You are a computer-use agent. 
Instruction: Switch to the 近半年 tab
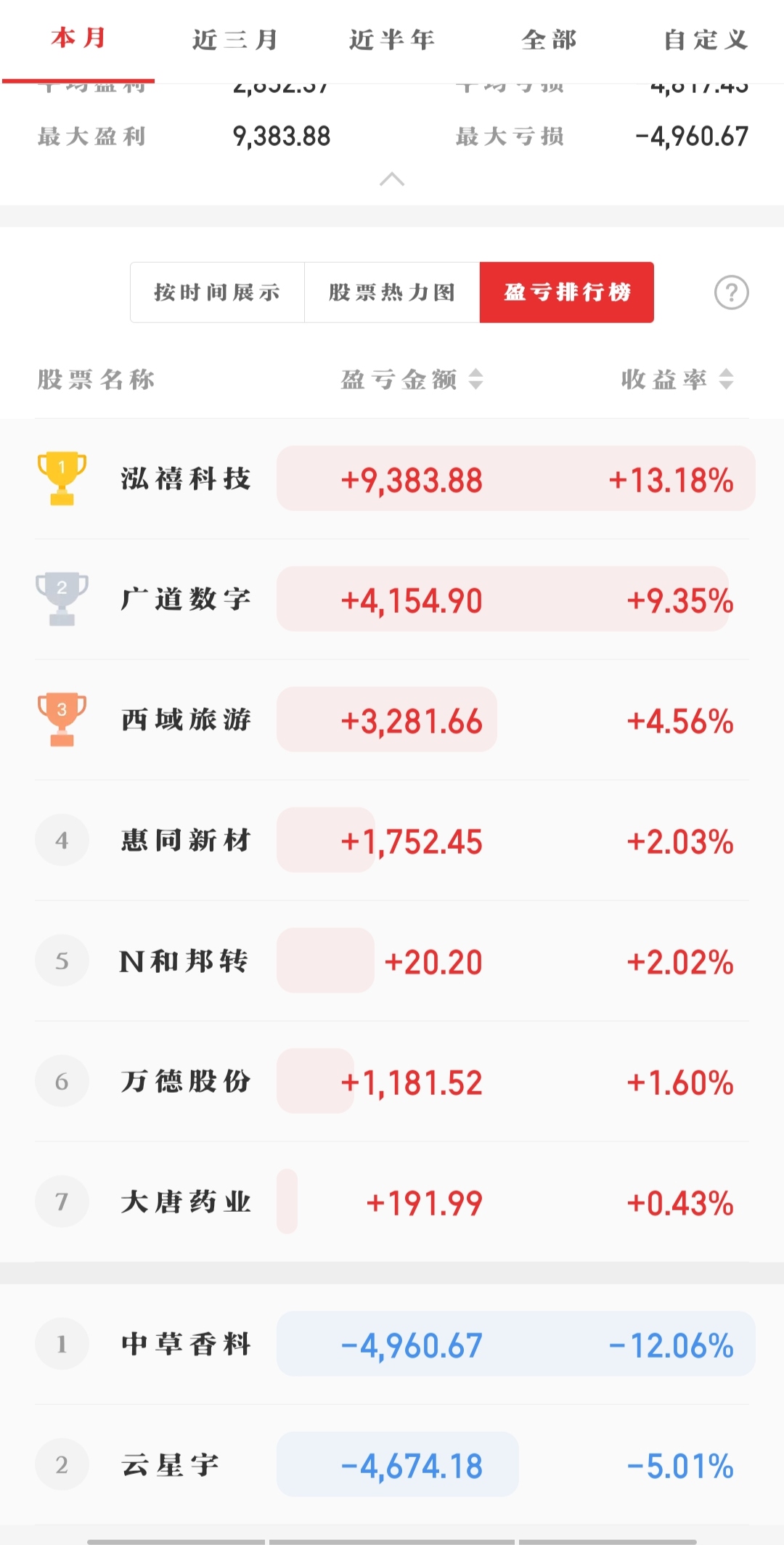pyautogui.click(x=392, y=39)
